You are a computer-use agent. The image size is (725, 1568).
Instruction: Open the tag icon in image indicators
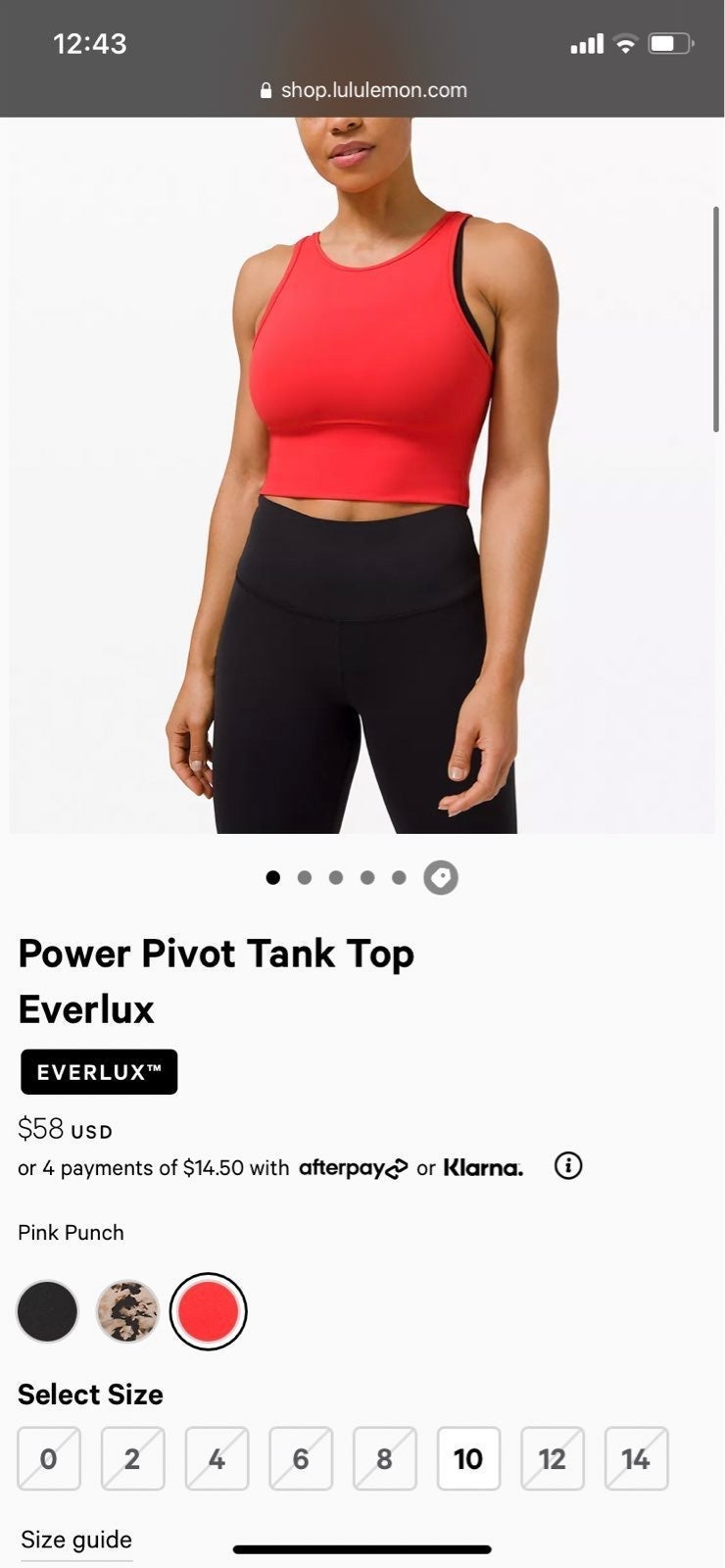click(x=441, y=877)
